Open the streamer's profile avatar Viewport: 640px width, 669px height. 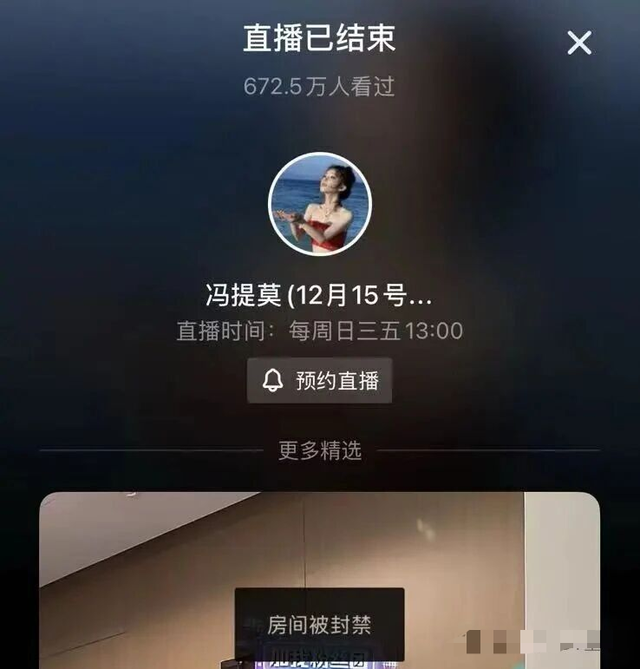pos(320,204)
